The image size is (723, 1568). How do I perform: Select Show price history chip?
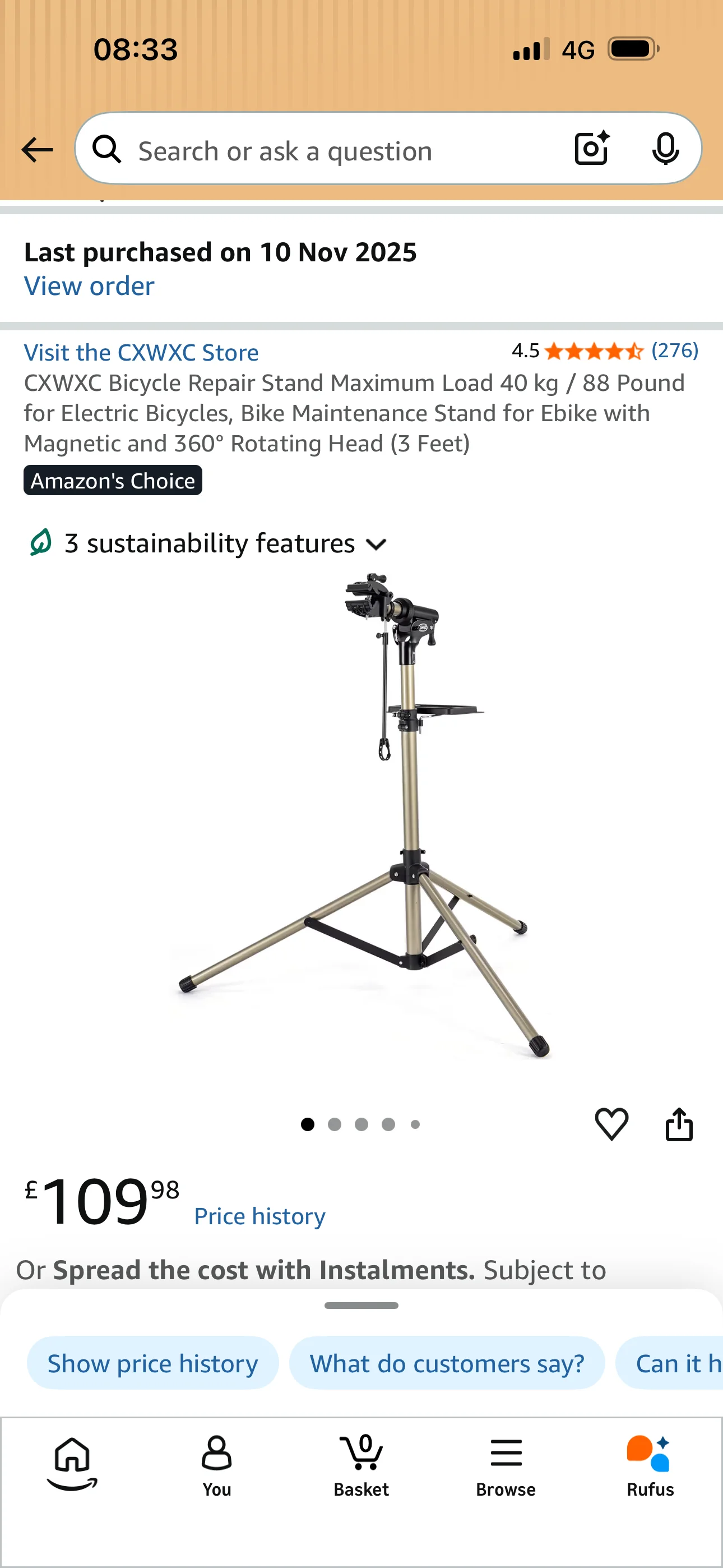[x=153, y=1363]
